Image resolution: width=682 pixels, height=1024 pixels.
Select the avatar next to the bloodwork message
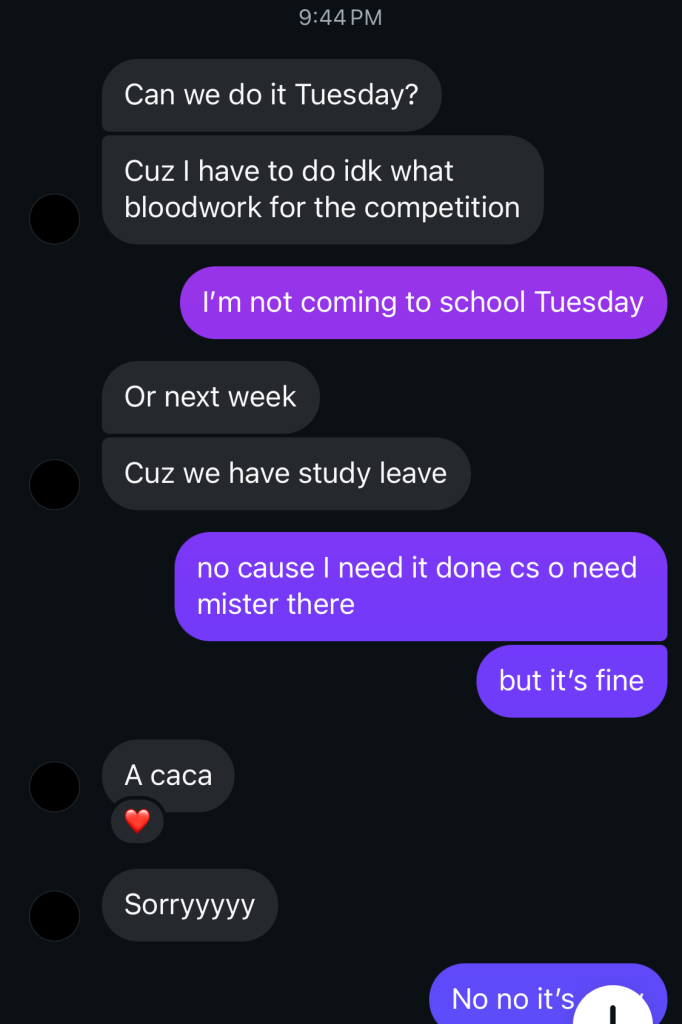pyautogui.click(x=54, y=219)
